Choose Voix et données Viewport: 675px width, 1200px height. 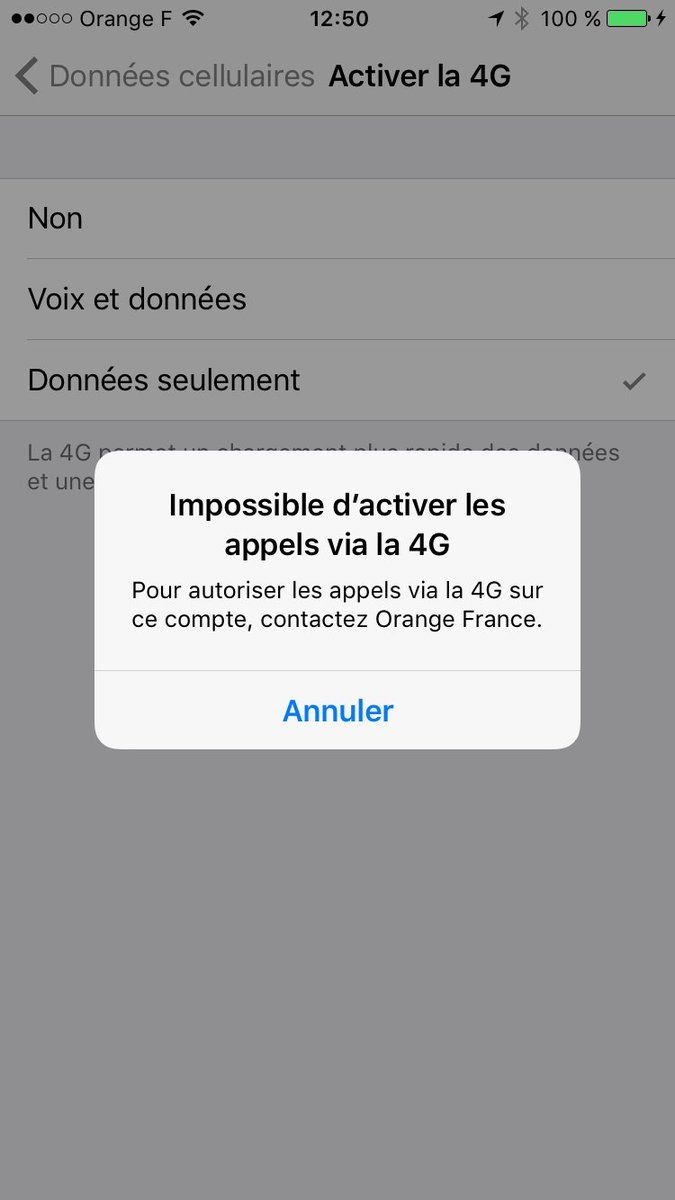[x=337, y=299]
